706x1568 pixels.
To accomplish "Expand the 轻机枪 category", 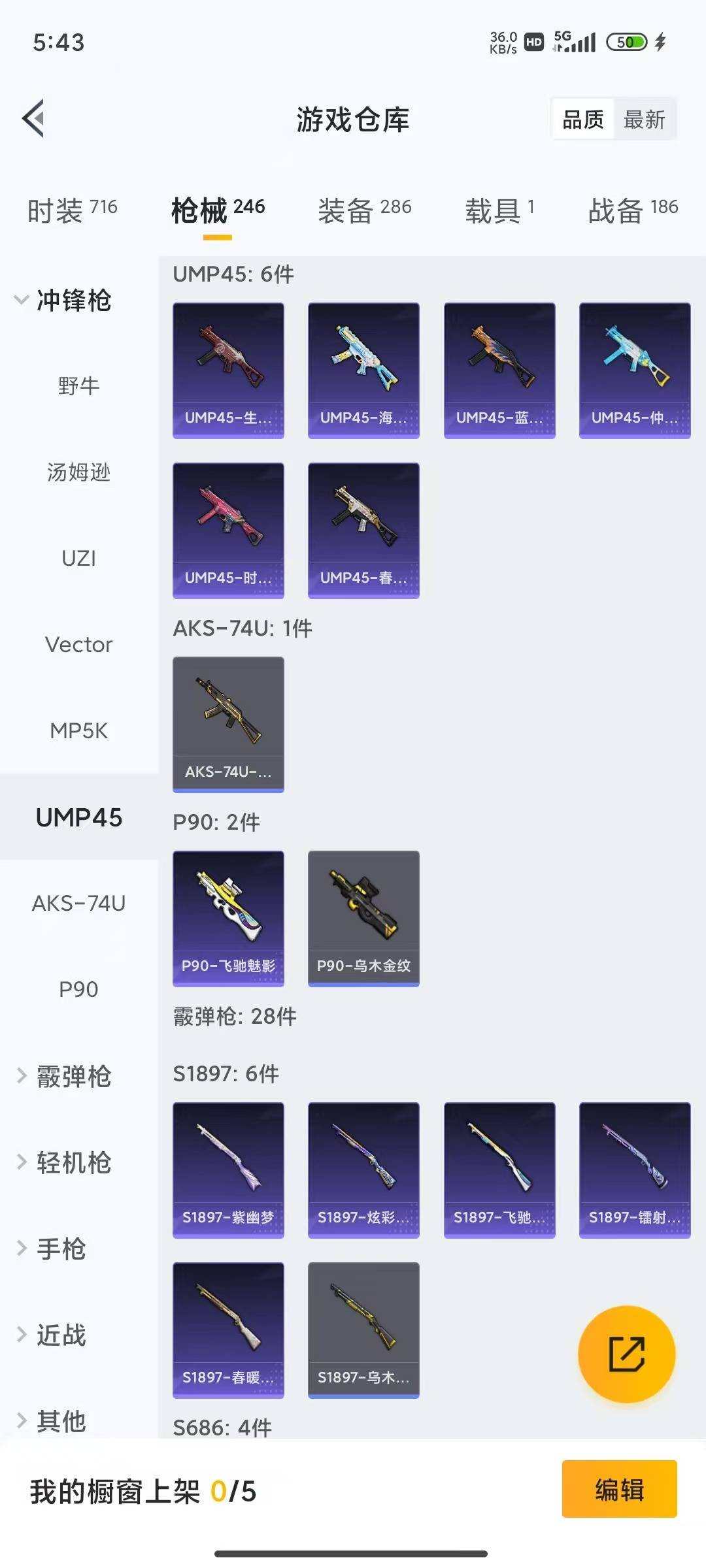I will (64, 1162).
